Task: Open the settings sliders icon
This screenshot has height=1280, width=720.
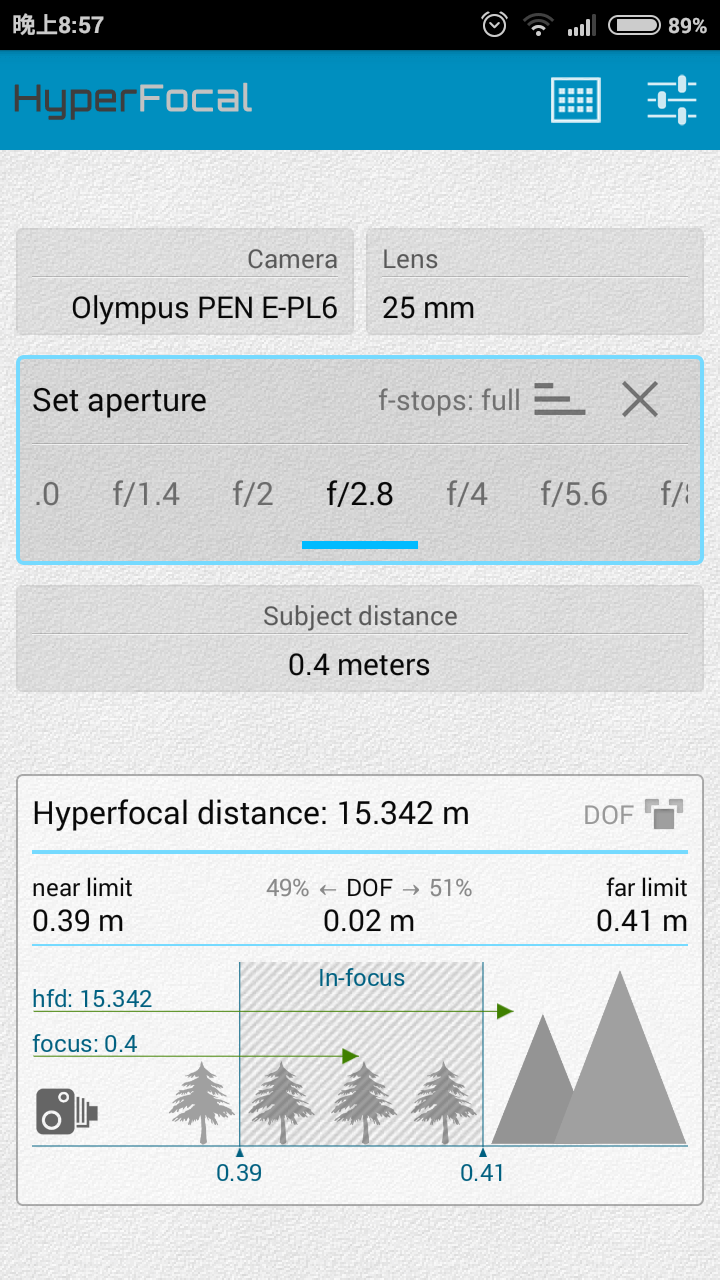Action: (671, 100)
